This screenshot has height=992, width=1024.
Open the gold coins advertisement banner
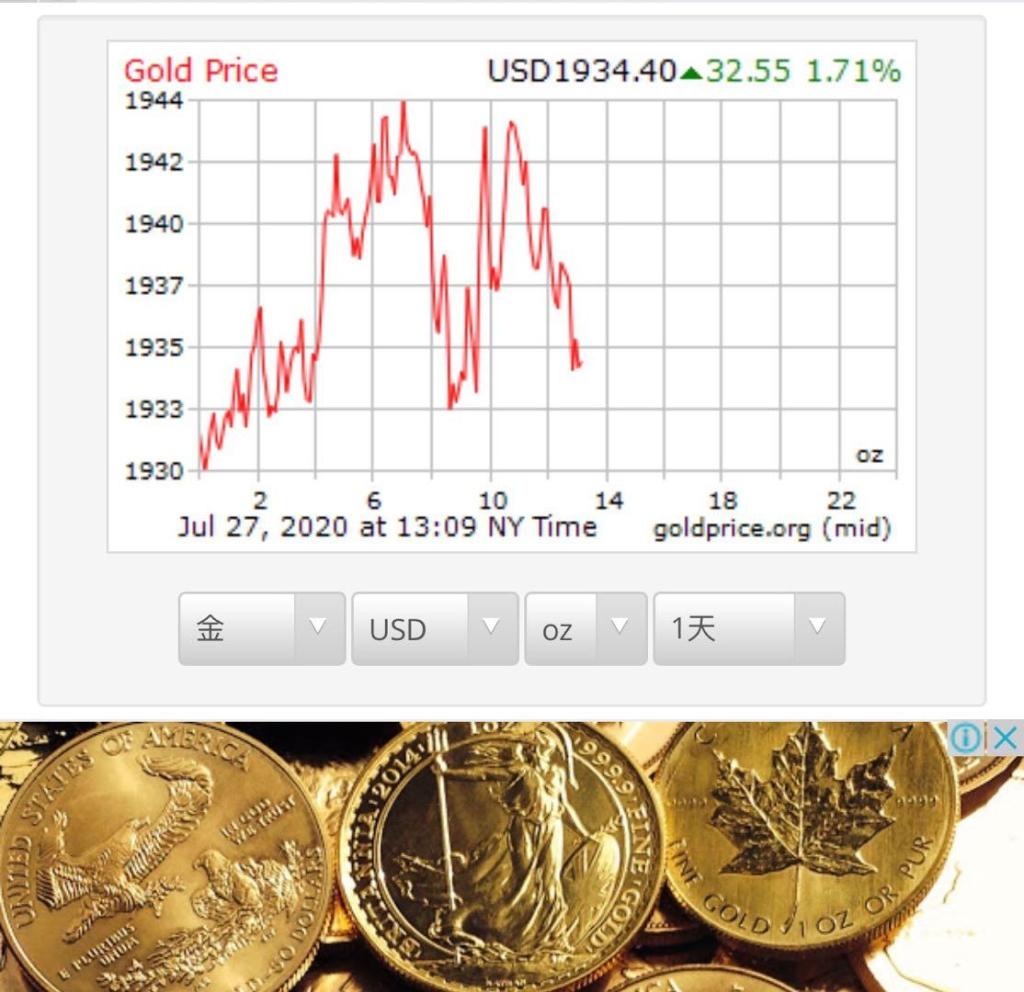point(500,860)
